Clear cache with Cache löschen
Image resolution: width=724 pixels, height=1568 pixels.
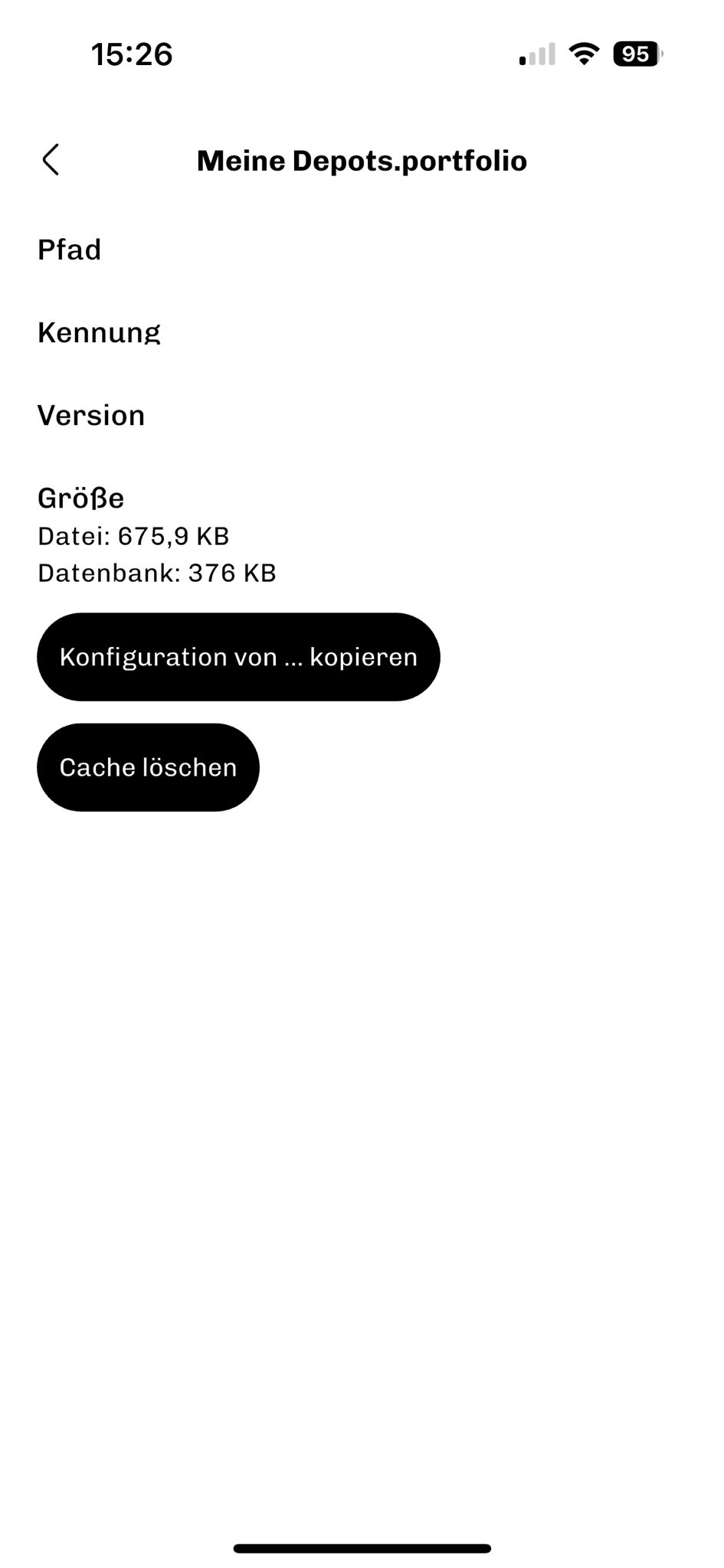click(148, 767)
